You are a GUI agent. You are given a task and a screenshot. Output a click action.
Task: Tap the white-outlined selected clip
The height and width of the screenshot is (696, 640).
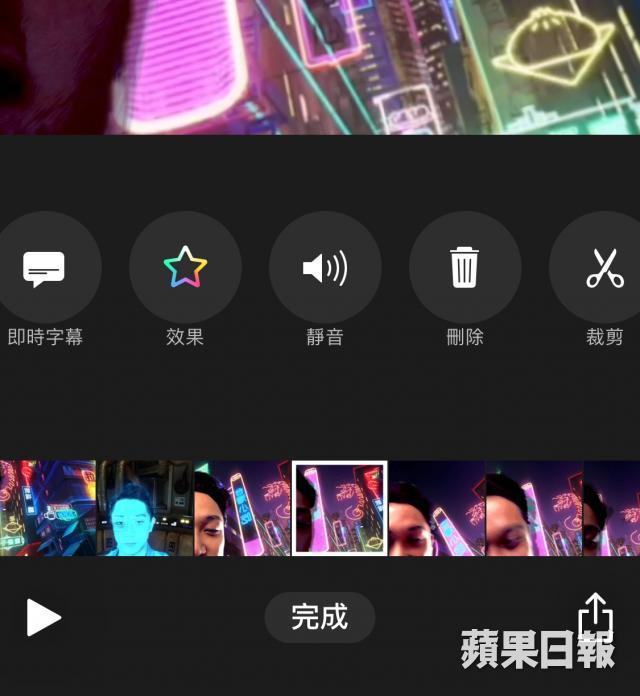point(339,508)
